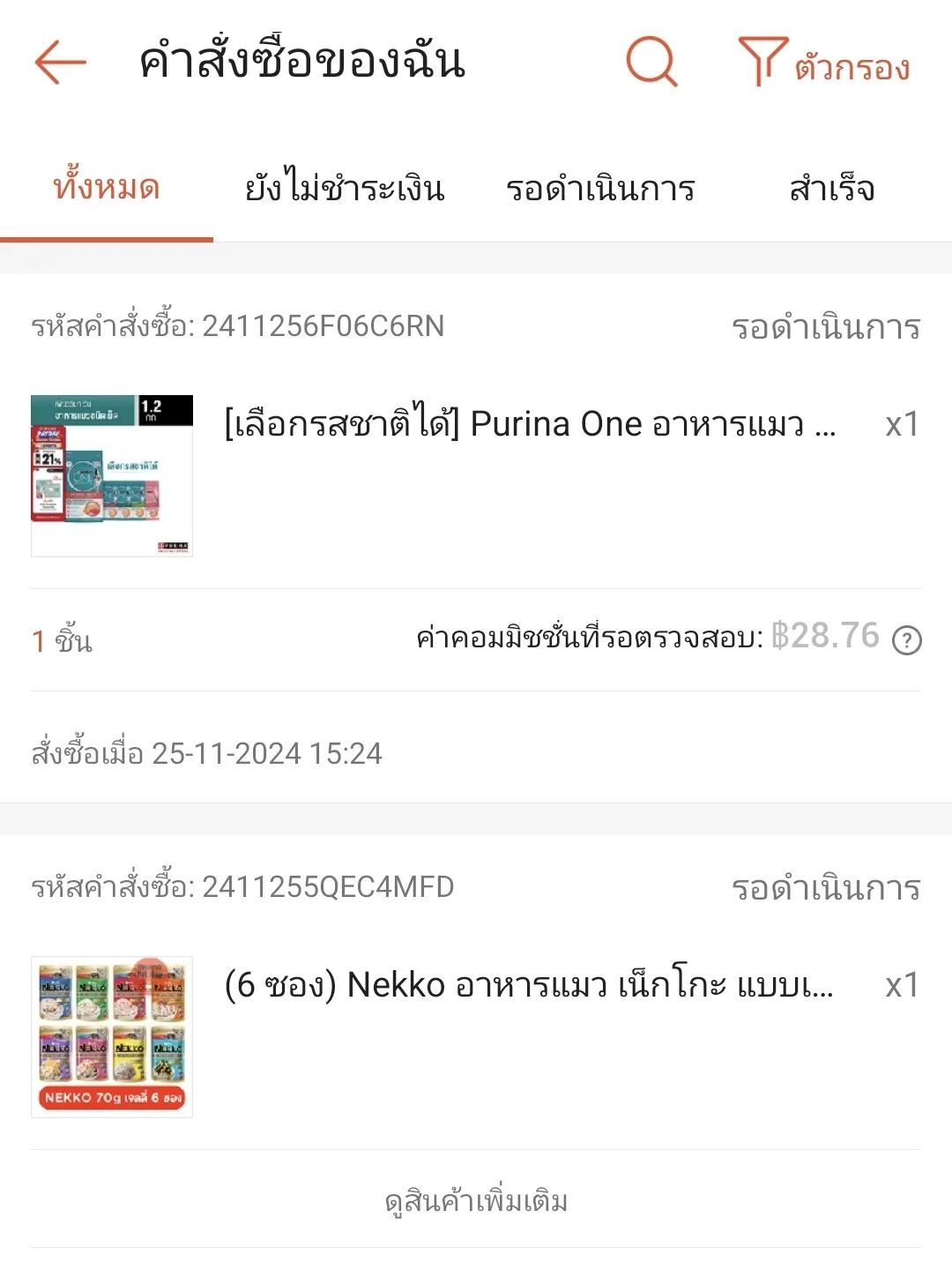Select the รอดำเนินการ tab
The width and height of the screenshot is (952, 1270).
(602, 188)
